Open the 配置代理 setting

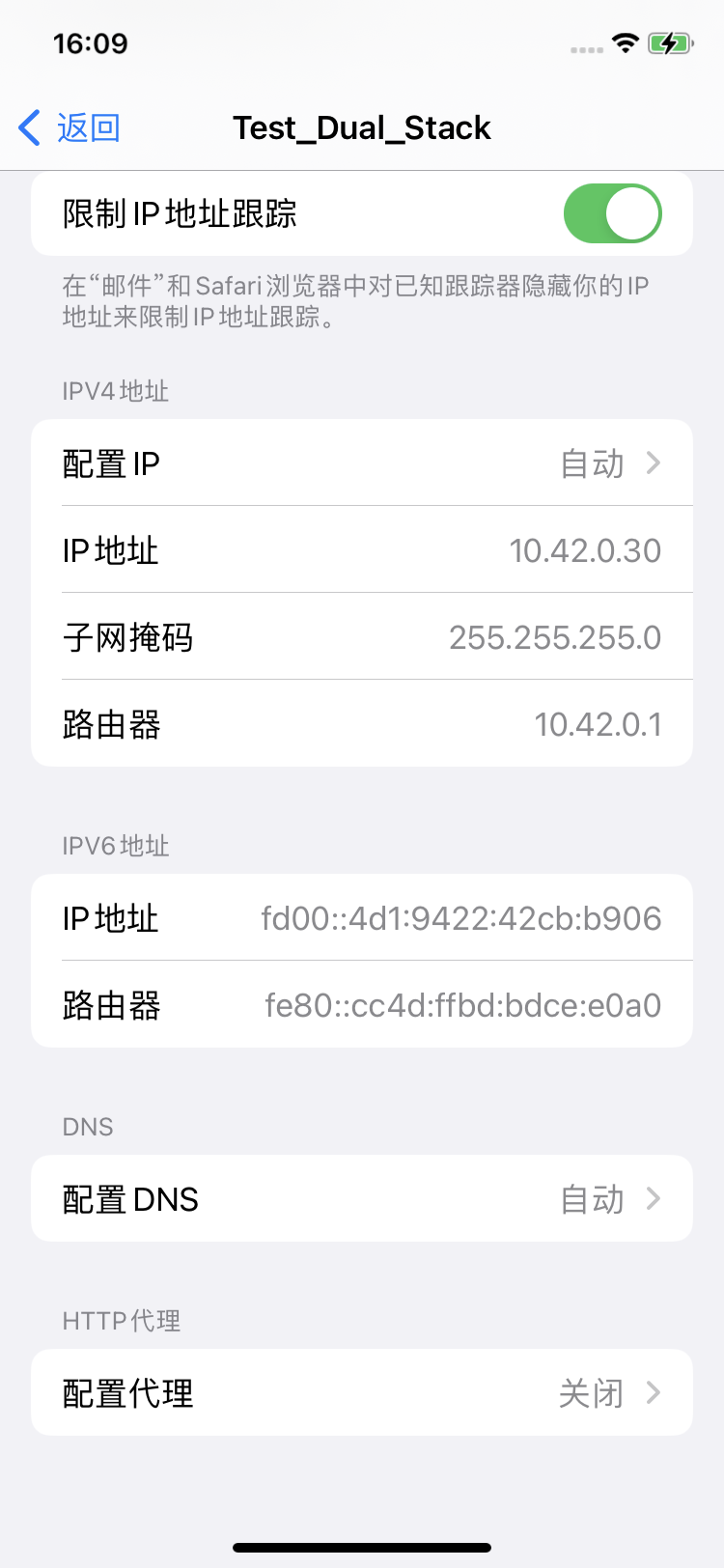[362, 1393]
